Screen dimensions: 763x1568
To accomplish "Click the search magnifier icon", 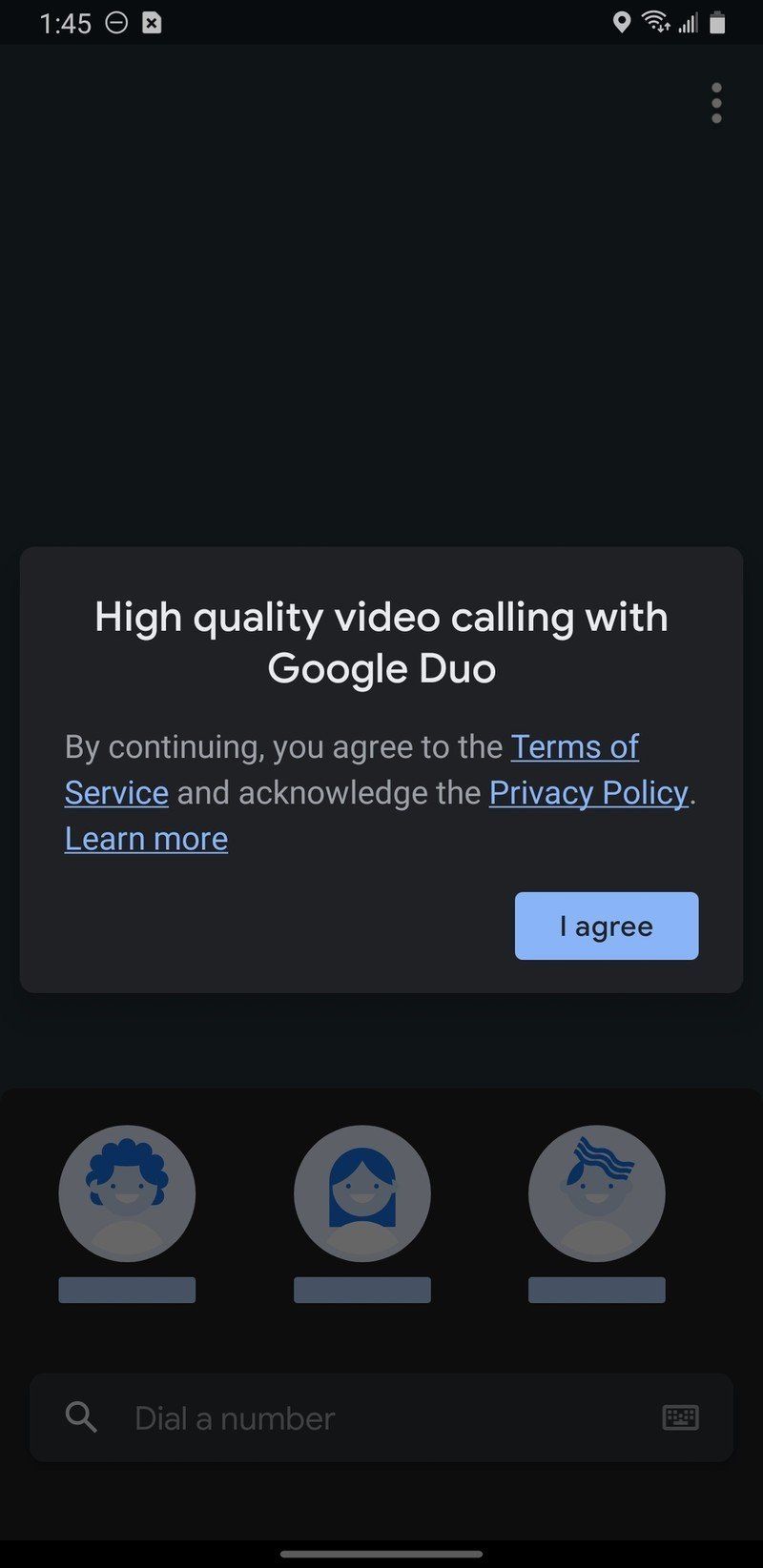I will tap(81, 1417).
